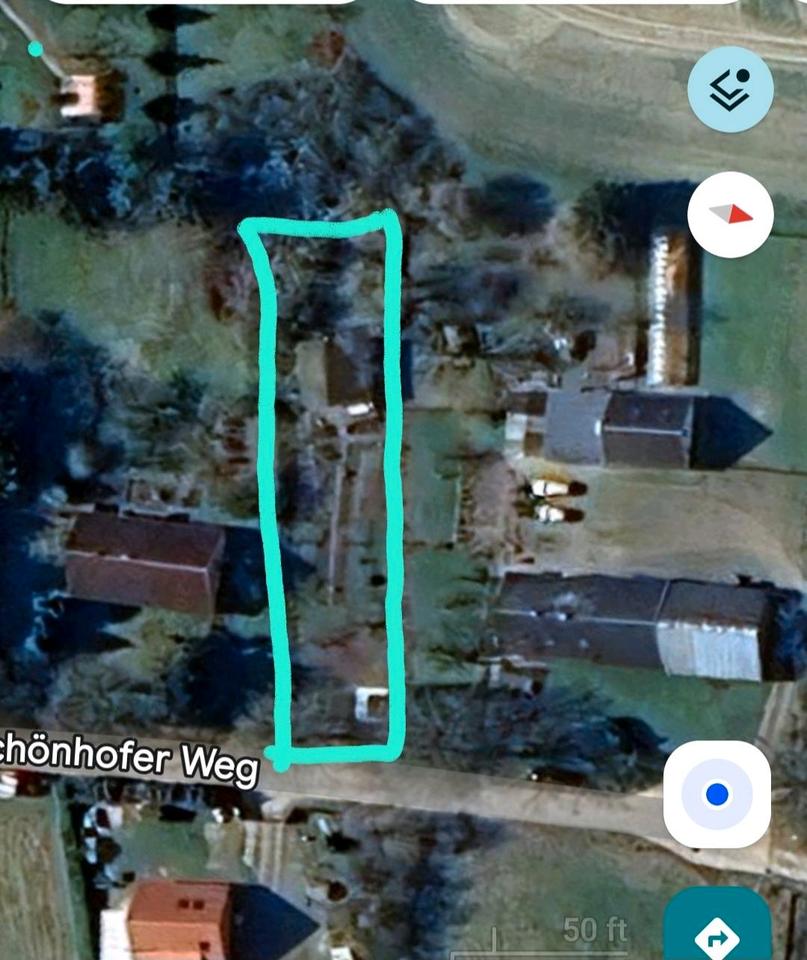Tap the compass to reset map orientation

(730, 214)
